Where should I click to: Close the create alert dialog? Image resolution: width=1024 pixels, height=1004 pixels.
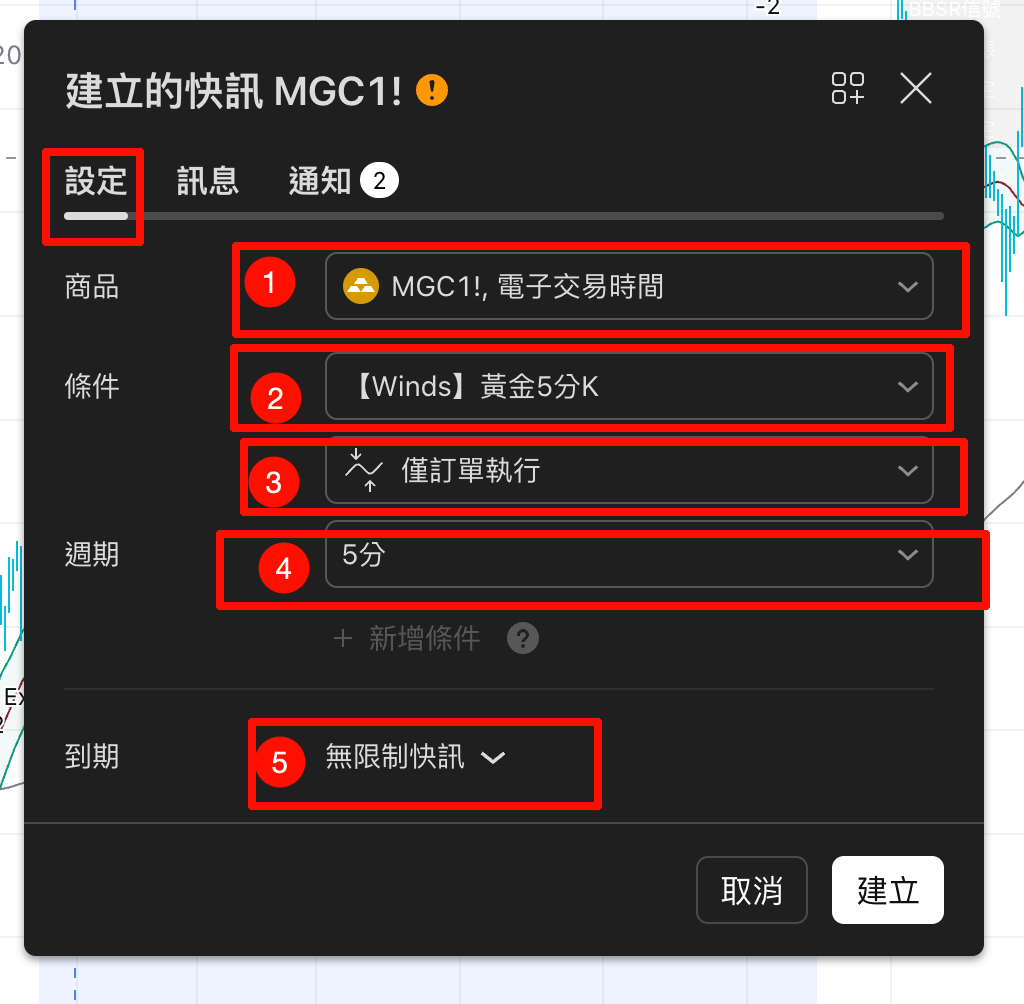coord(915,89)
